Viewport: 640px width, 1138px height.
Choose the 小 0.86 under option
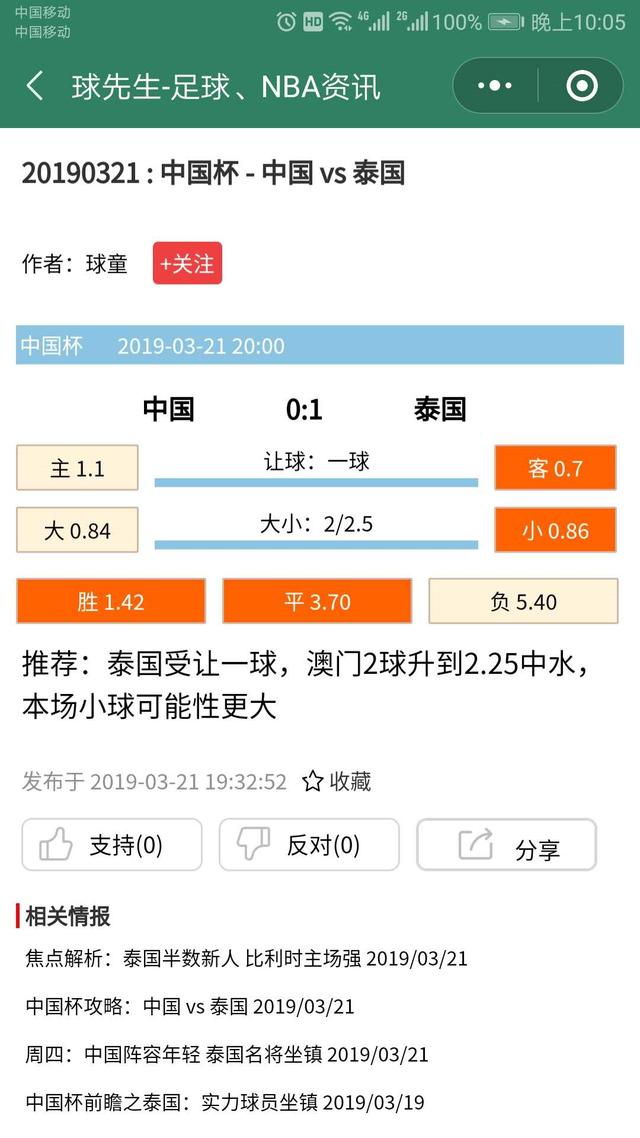(x=555, y=530)
